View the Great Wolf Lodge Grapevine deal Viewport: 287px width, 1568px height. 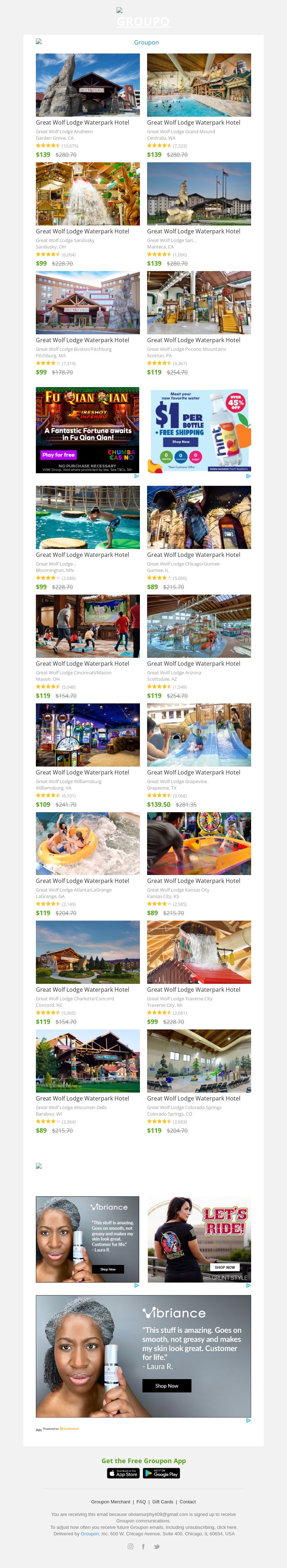(x=199, y=735)
